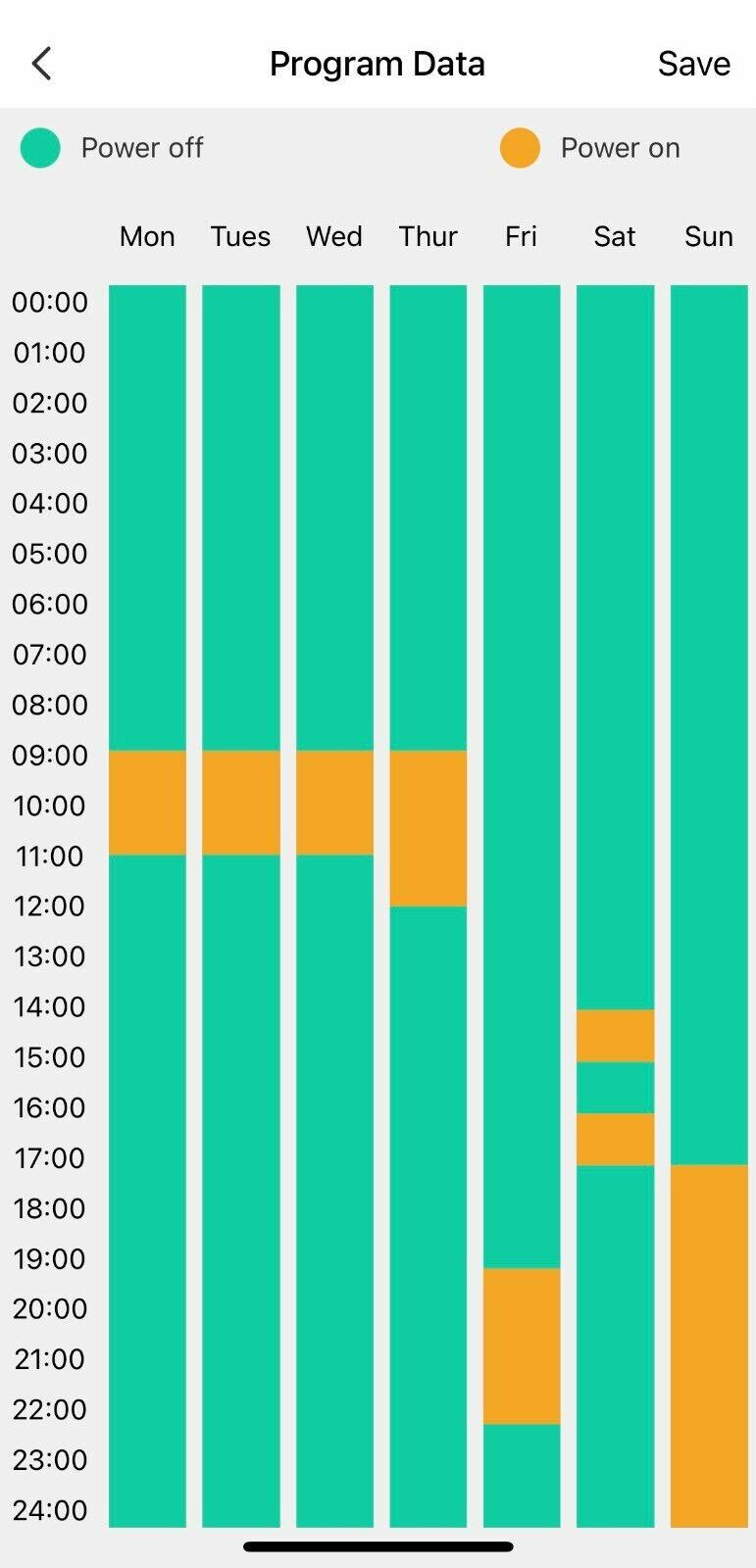This screenshot has width=756, height=1568.
Task: Select the Tues schedule column
Action: click(x=241, y=906)
